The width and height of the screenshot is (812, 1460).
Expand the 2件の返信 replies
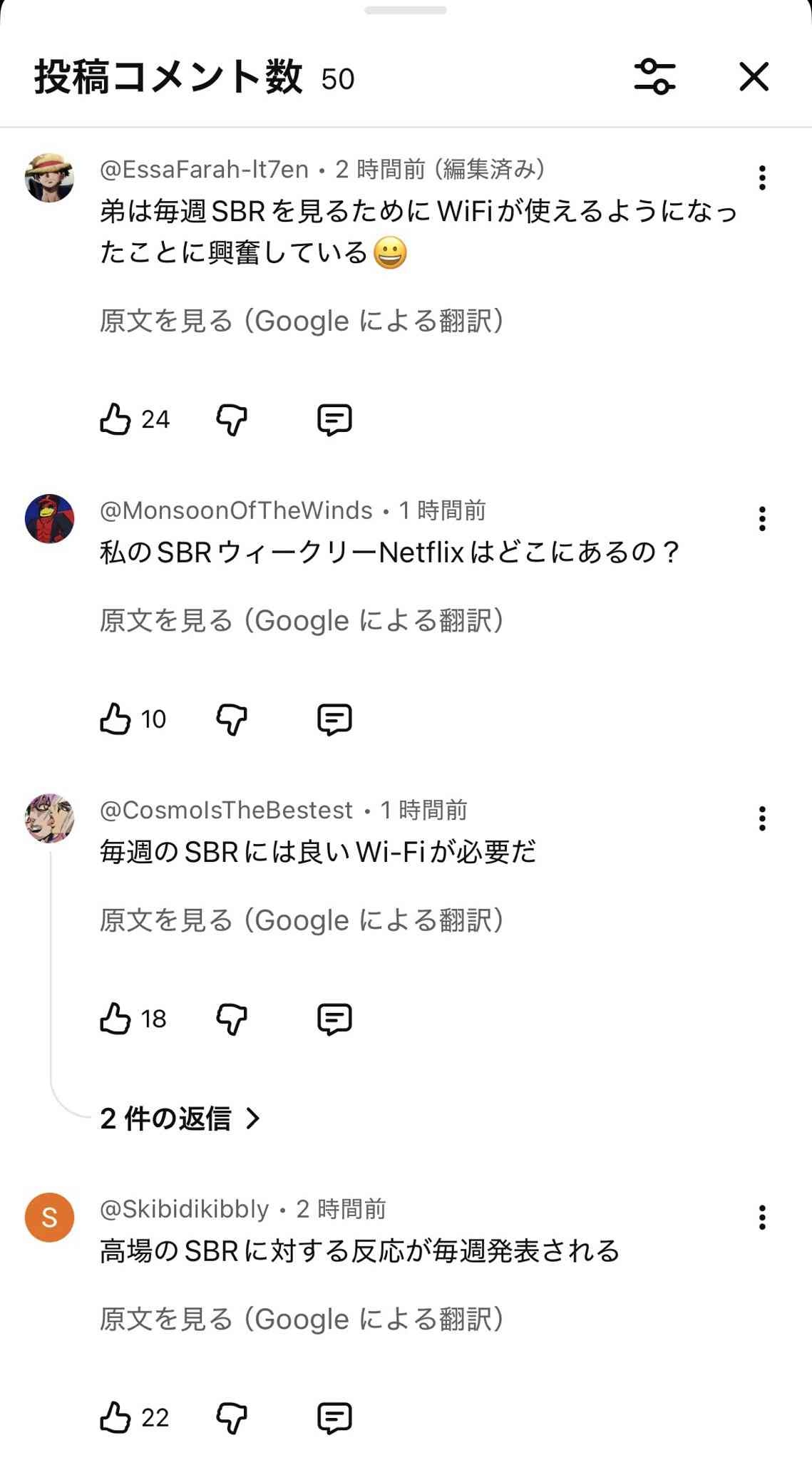(x=180, y=1119)
